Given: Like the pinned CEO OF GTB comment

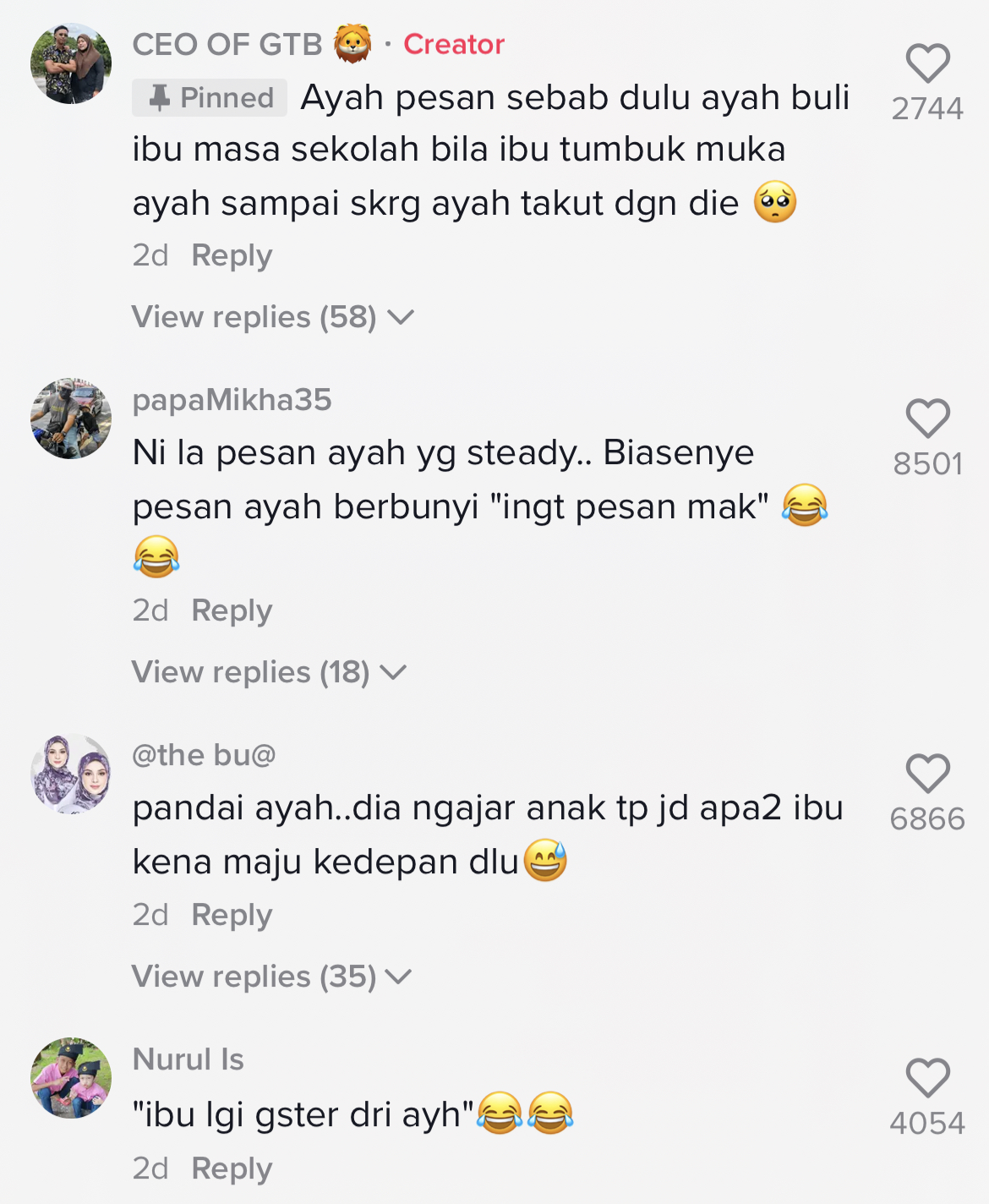Looking at the screenshot, I should (927, 63).
